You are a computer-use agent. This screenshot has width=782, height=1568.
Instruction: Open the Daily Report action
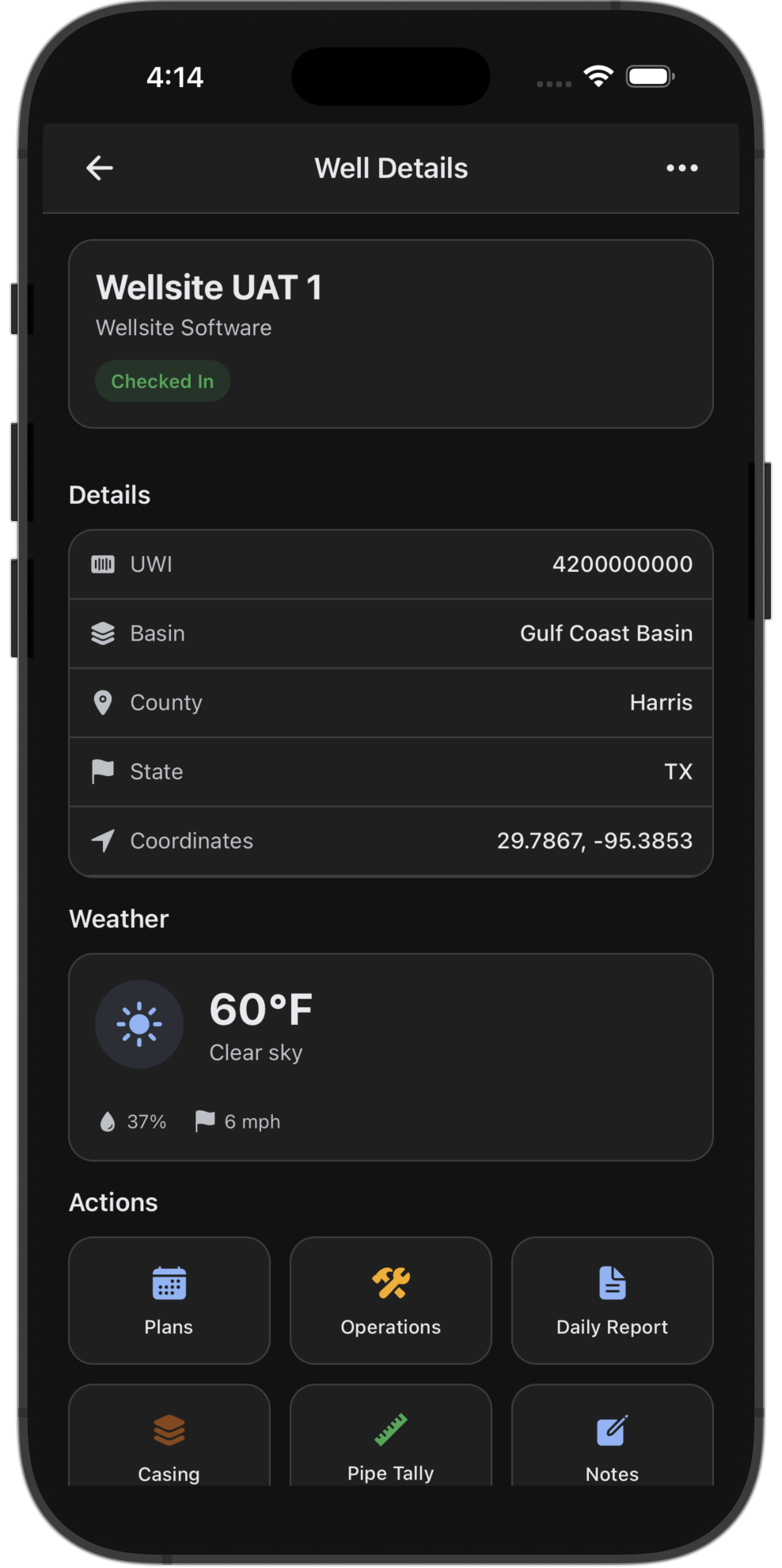[x=612, y=1300]
